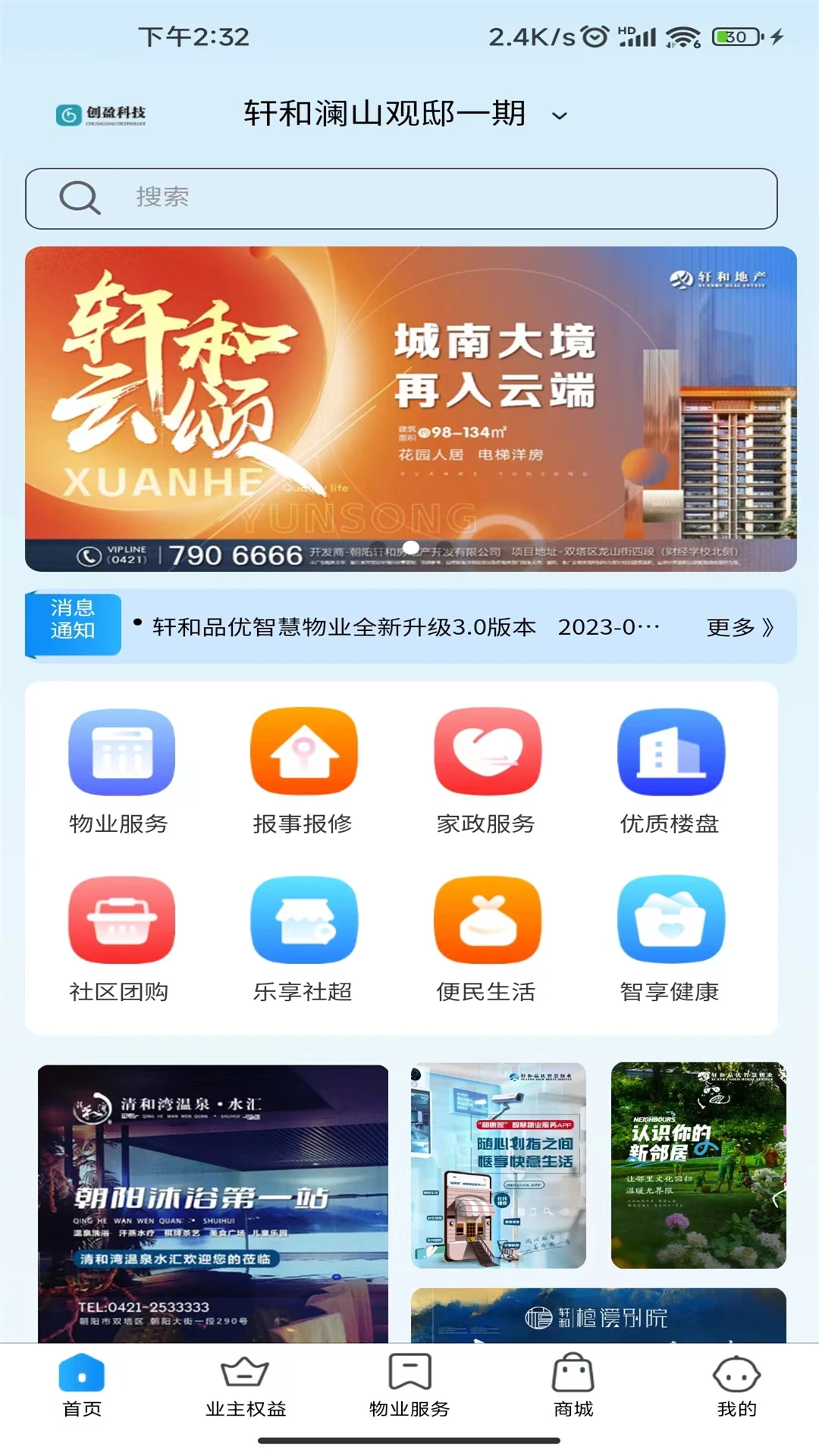Open the 随心划指之间 smart property card
This screenshot has width=819, height=1456.
point(498,1166)
